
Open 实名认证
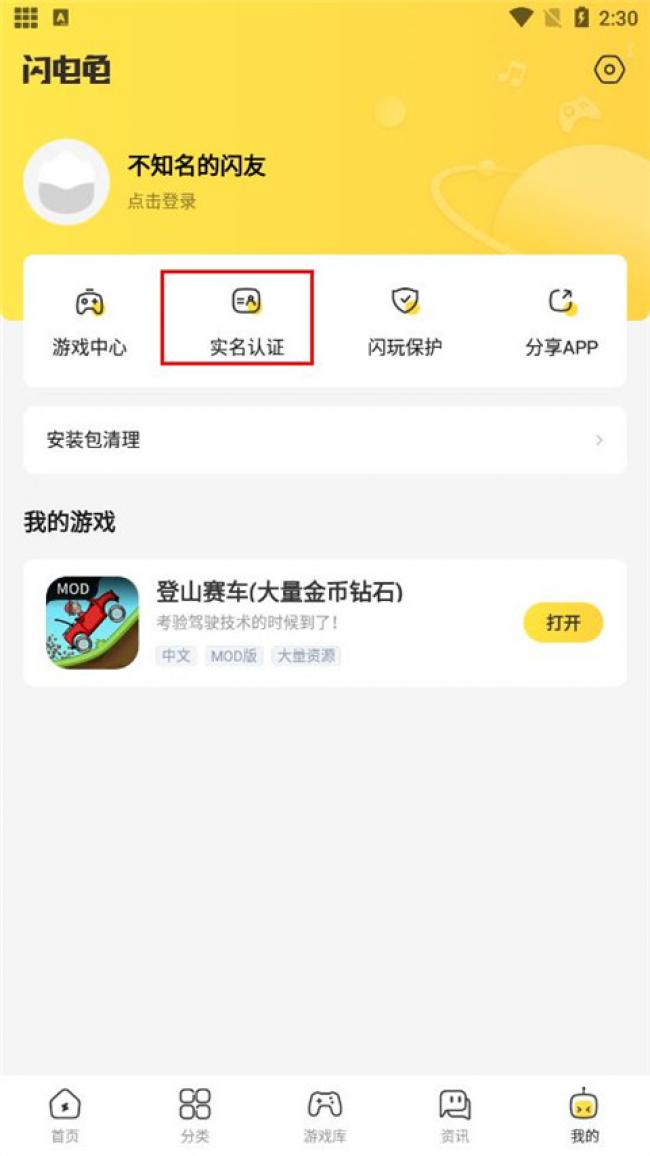(x=247, y=321)
